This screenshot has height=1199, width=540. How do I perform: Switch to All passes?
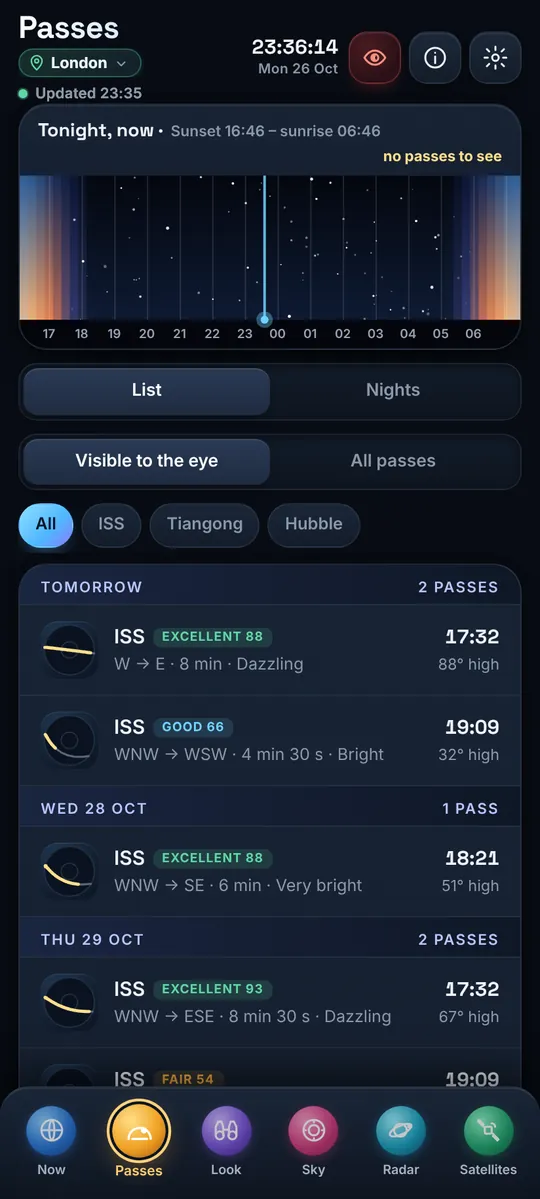(x=393, y=461)
